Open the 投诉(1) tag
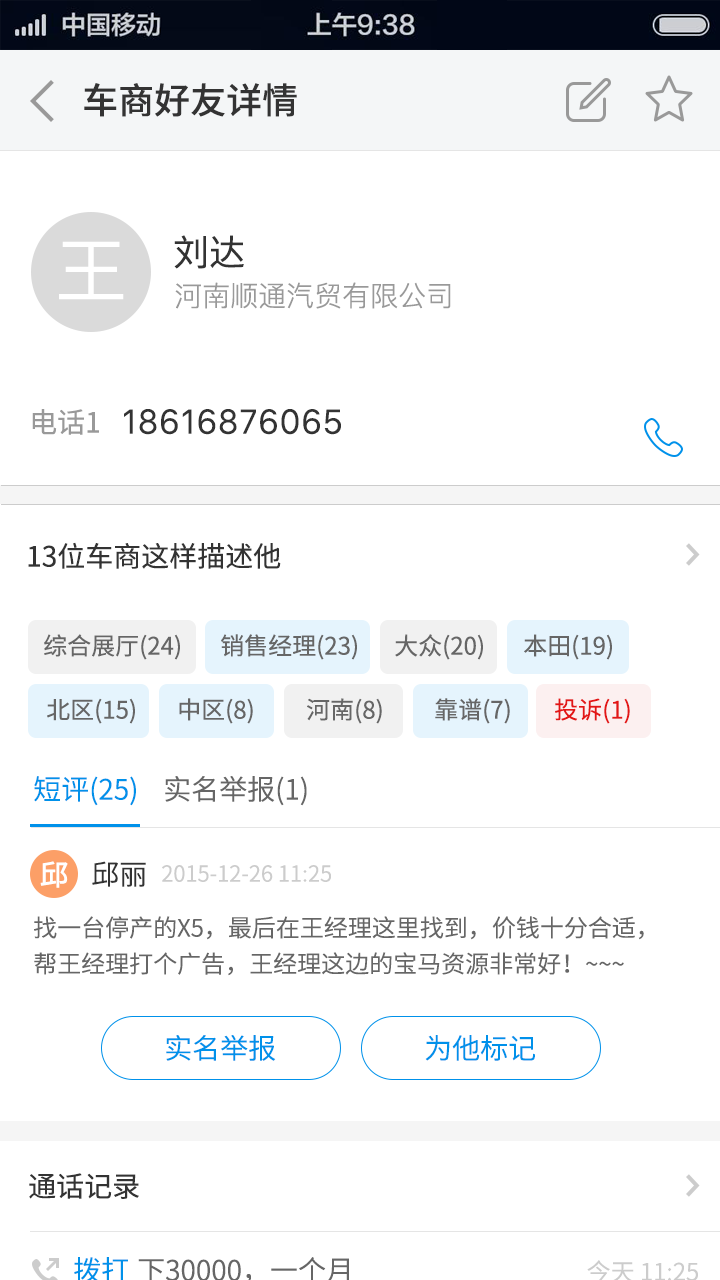Viewport: 720px width, 1280px height. coord(593,711)
